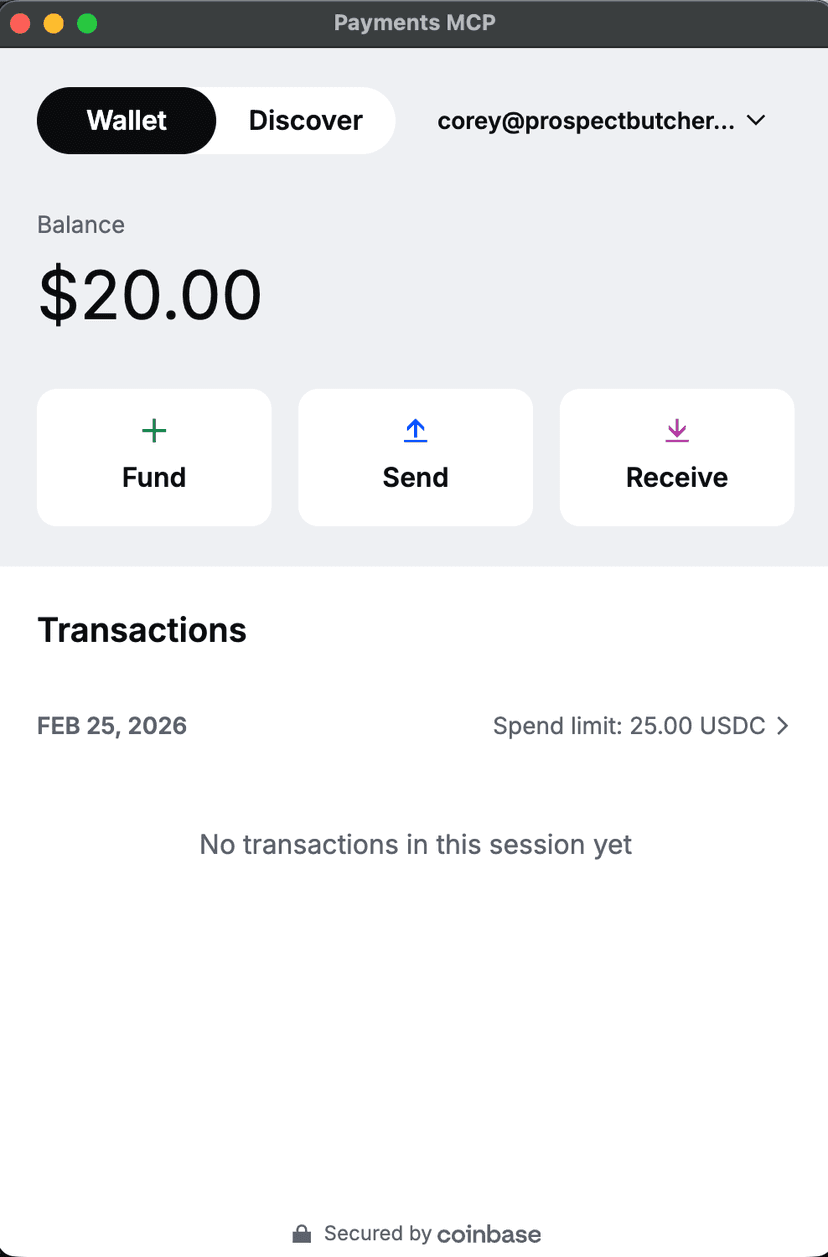This screenshot has height=1257, width=828.
Task: Click the Transactions heading
Action: [x=141, y=630]
